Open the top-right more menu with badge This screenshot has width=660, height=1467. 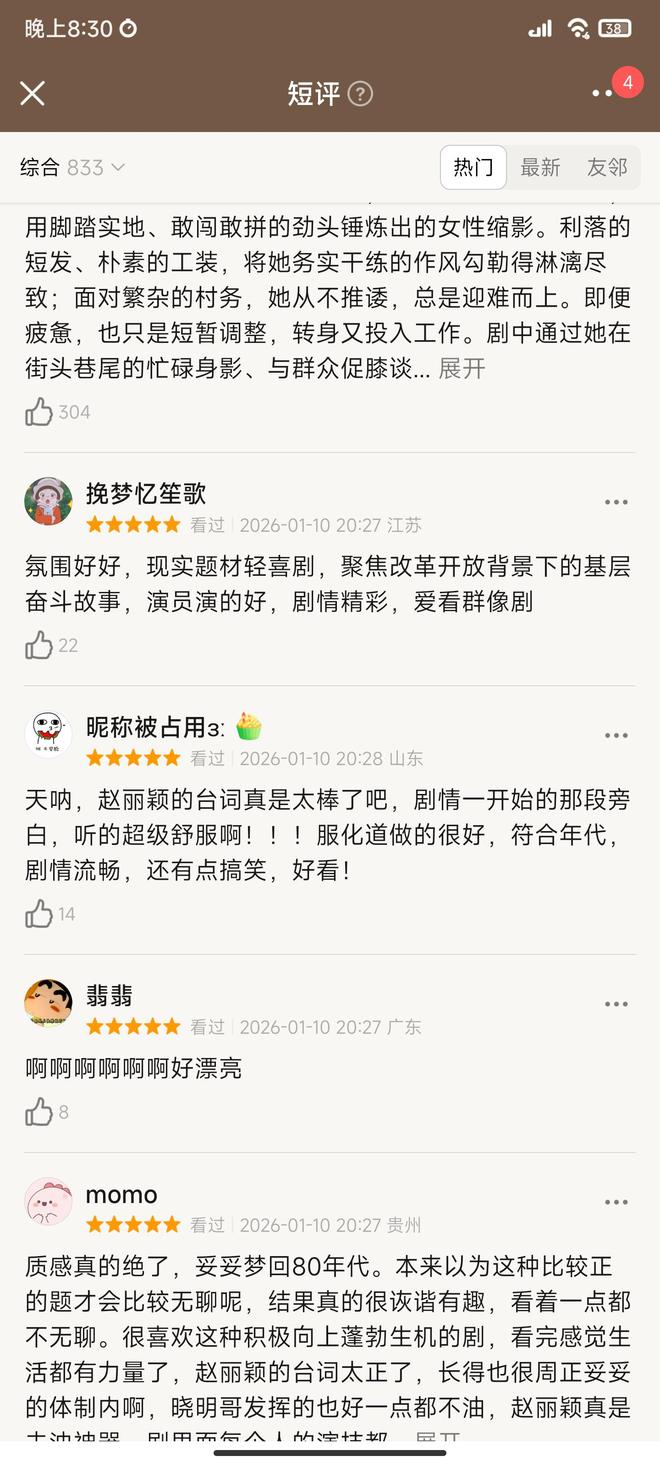point(603,93)
